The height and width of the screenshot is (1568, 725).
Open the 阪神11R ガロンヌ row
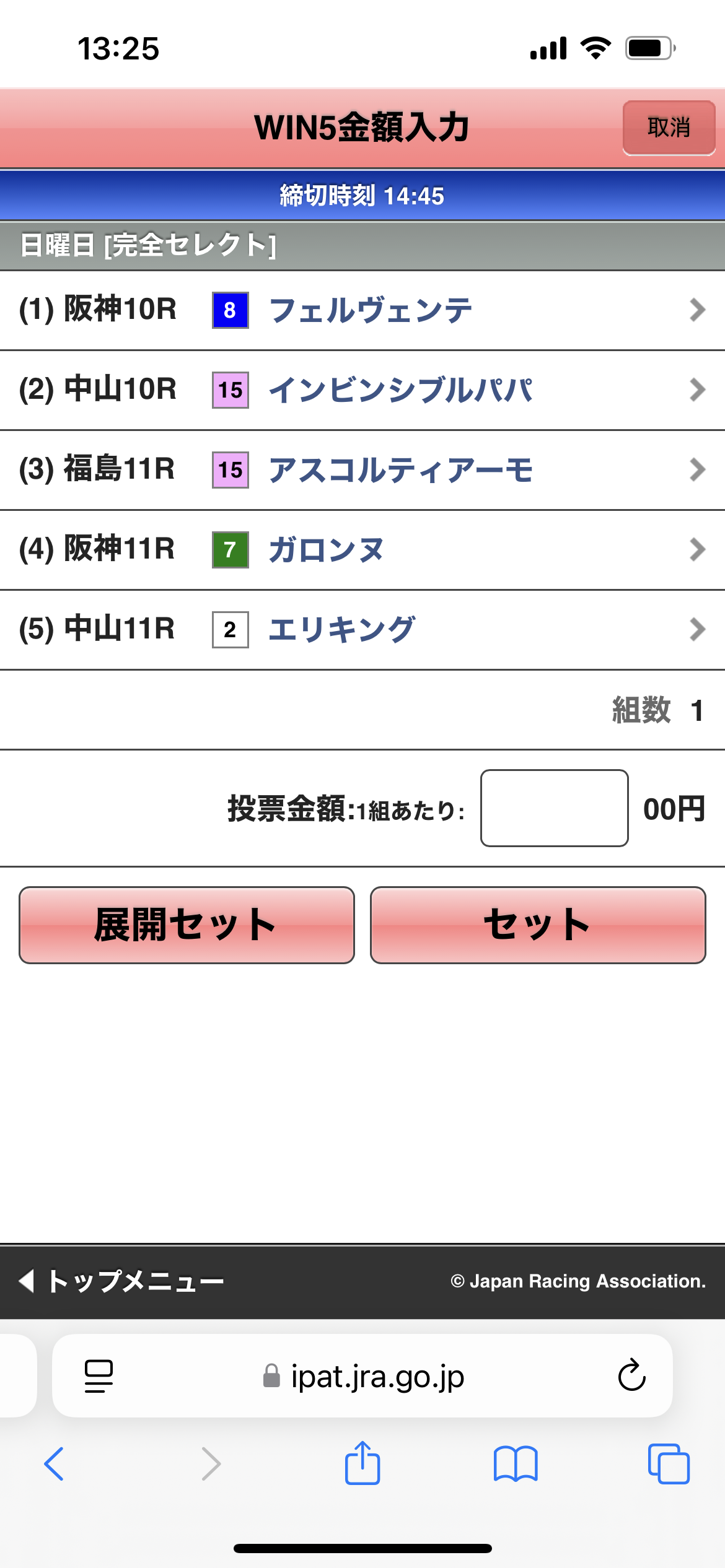(x=362, y=550)
